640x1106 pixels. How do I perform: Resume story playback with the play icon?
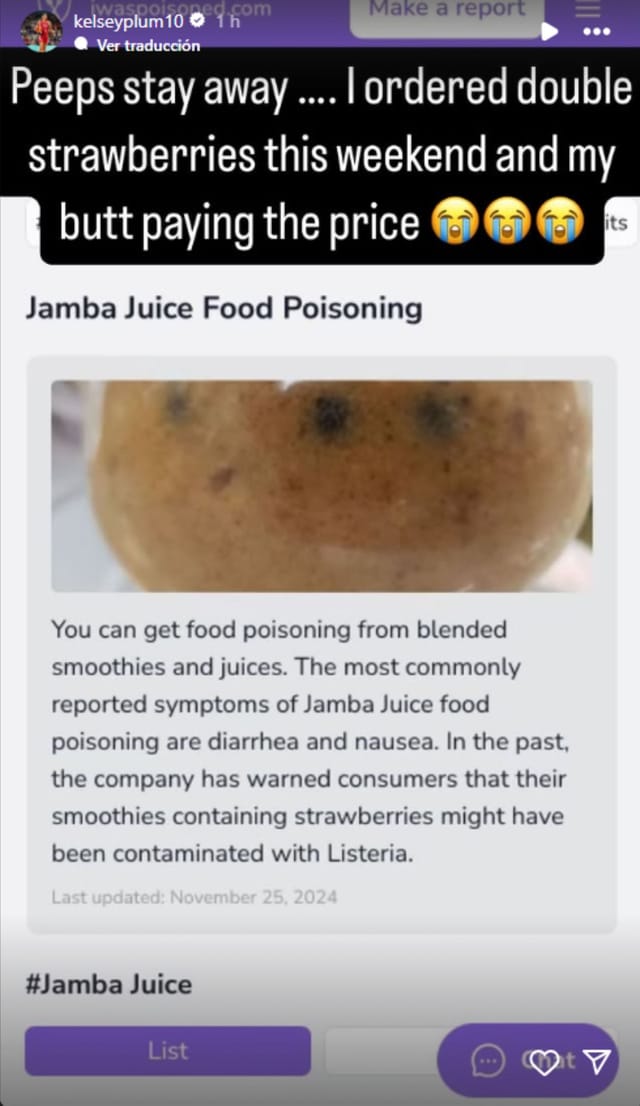tap(549, 31)
